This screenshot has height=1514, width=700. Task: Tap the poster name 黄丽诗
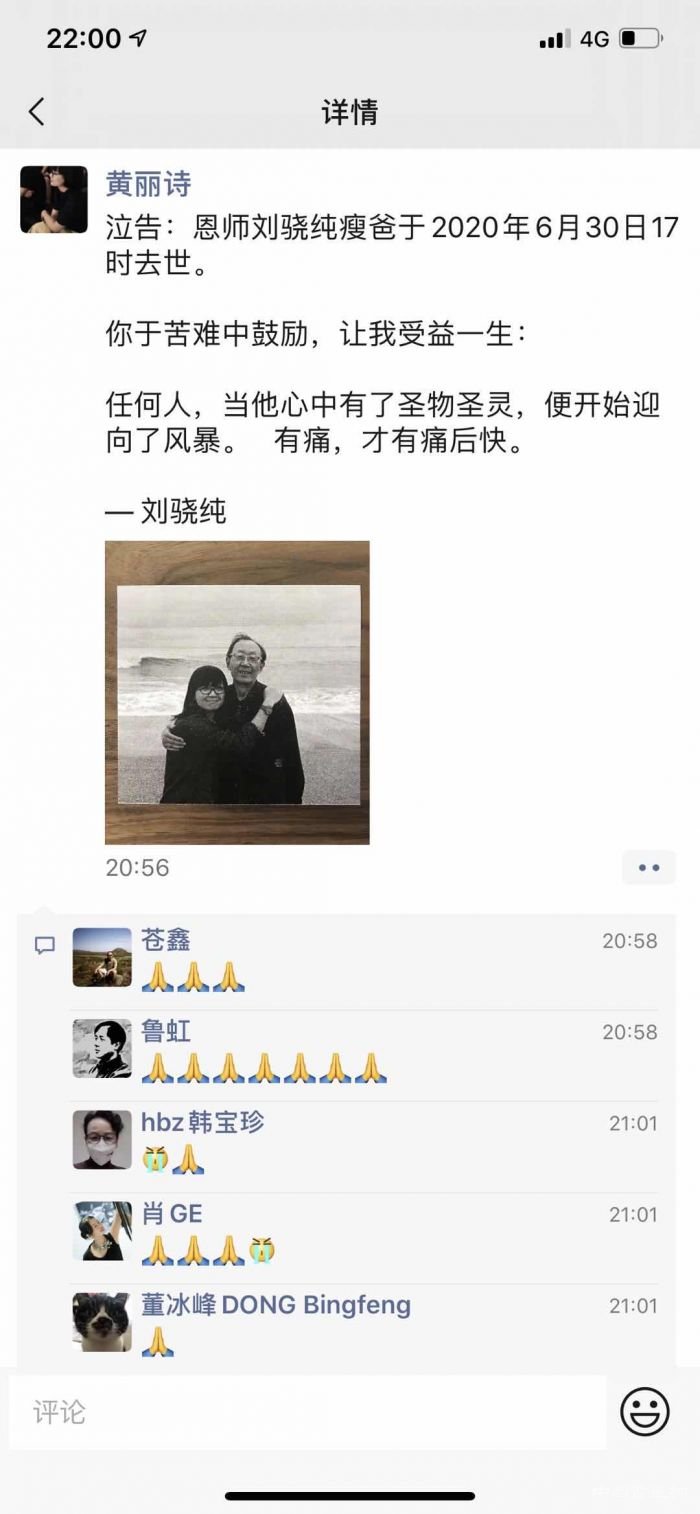point(148,184)
